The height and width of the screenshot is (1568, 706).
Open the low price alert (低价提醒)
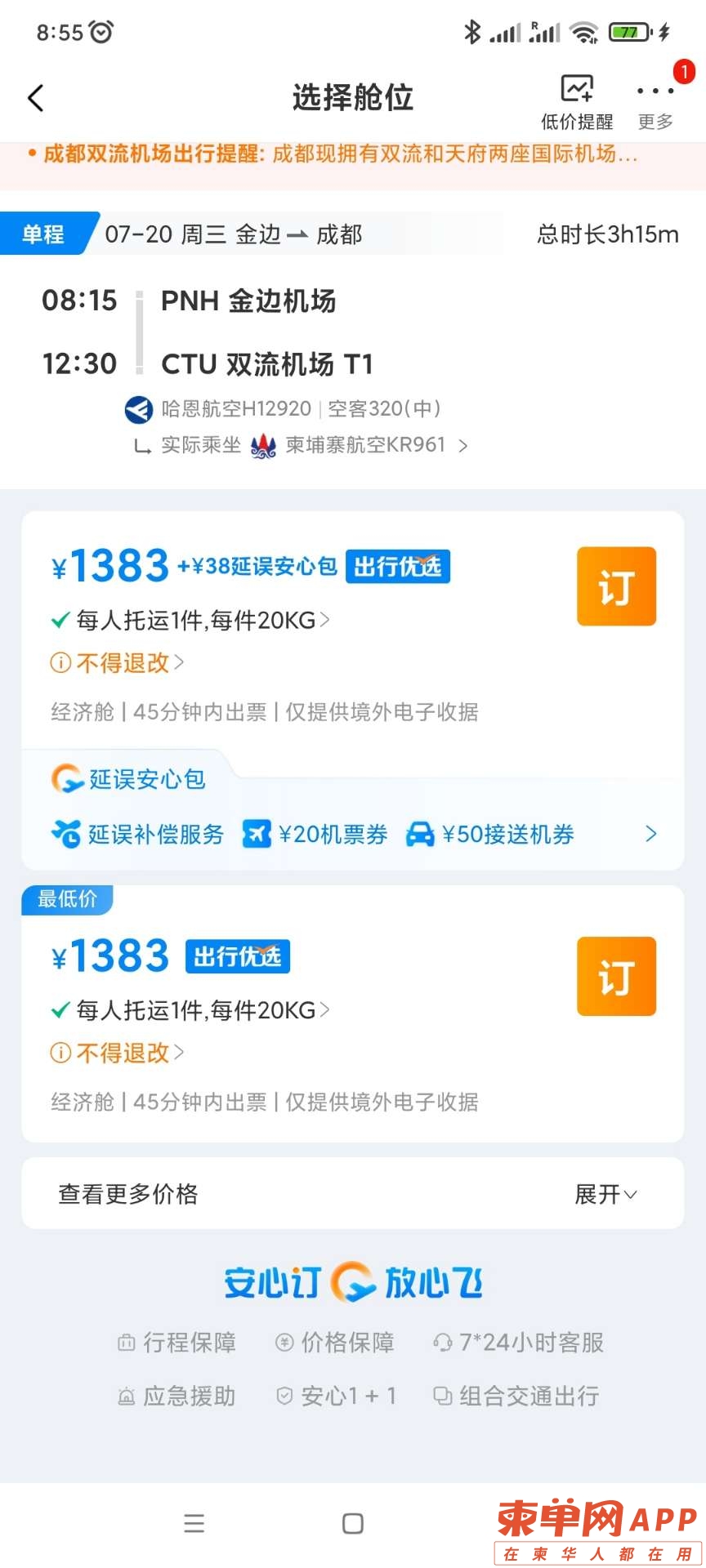(577, 101)
